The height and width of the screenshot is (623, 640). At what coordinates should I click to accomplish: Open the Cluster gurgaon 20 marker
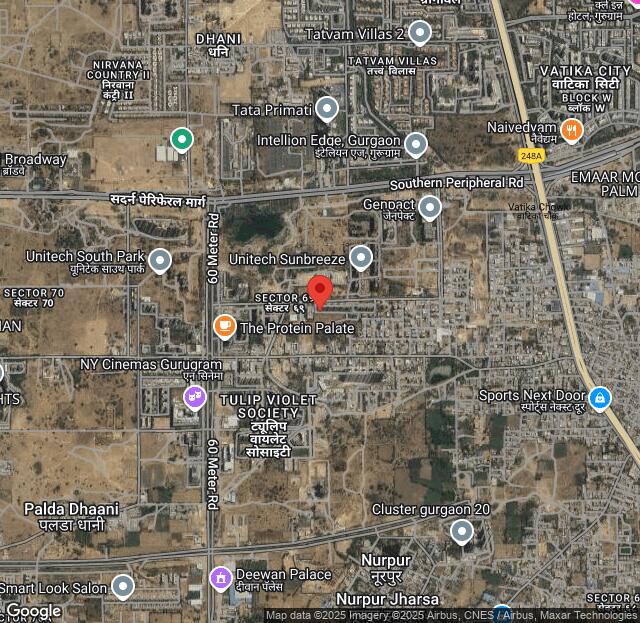(461, 531)
